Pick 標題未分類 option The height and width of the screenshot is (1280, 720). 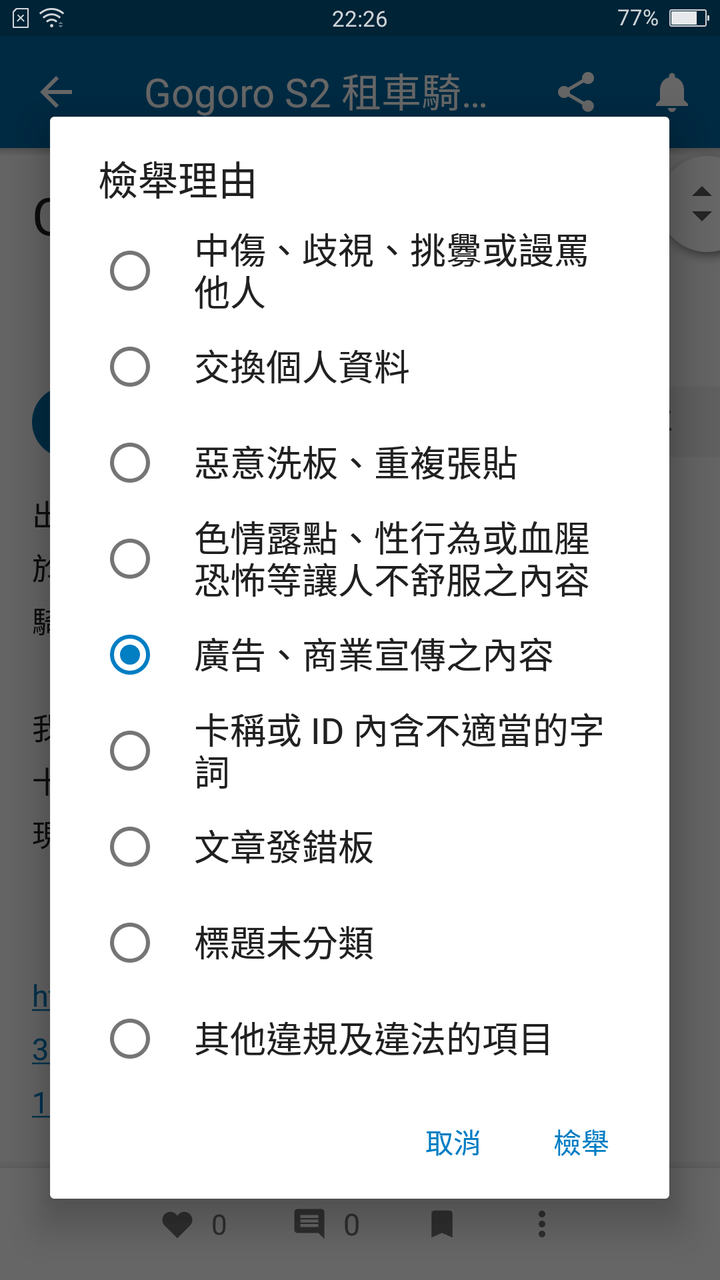click(x=360, y=943)
